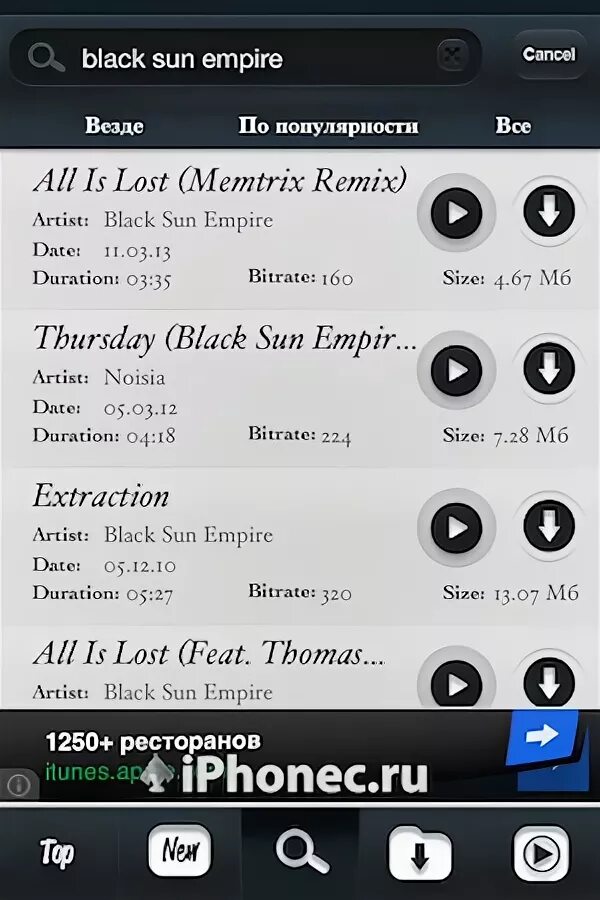Switch to the New tab
Viewport: 600px width, 900px height.
pyautogui.click(x=180, y=852)
